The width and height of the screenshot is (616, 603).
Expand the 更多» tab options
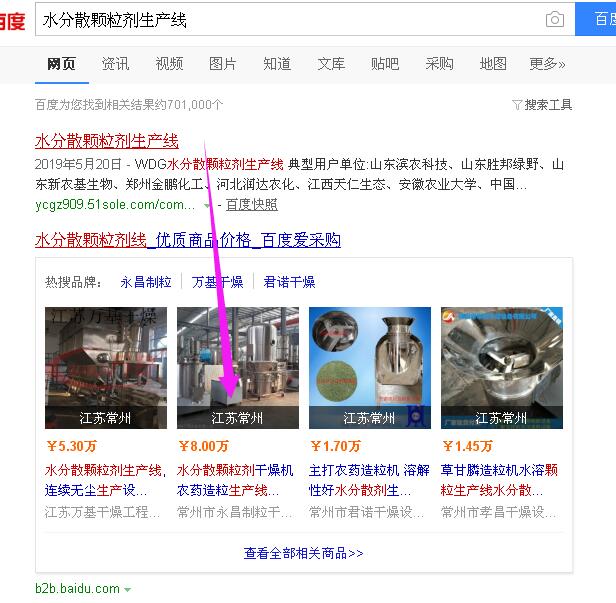click(547, 64)
